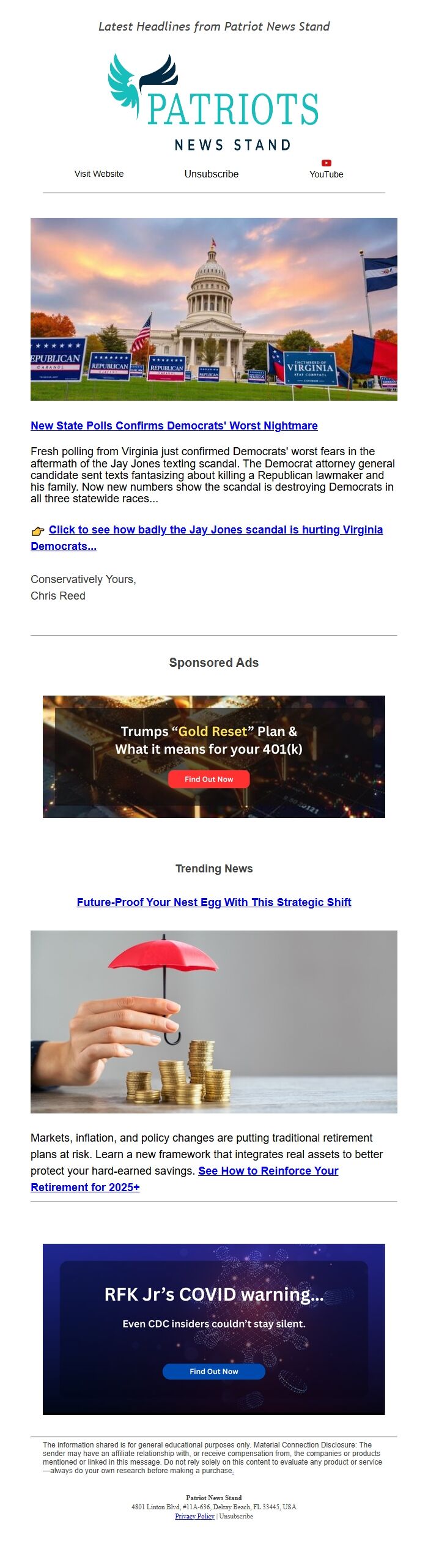Open the Virginia capitol article image
Image resolution: width=428 pixels, height=1568 pixels.
(214, 309)
